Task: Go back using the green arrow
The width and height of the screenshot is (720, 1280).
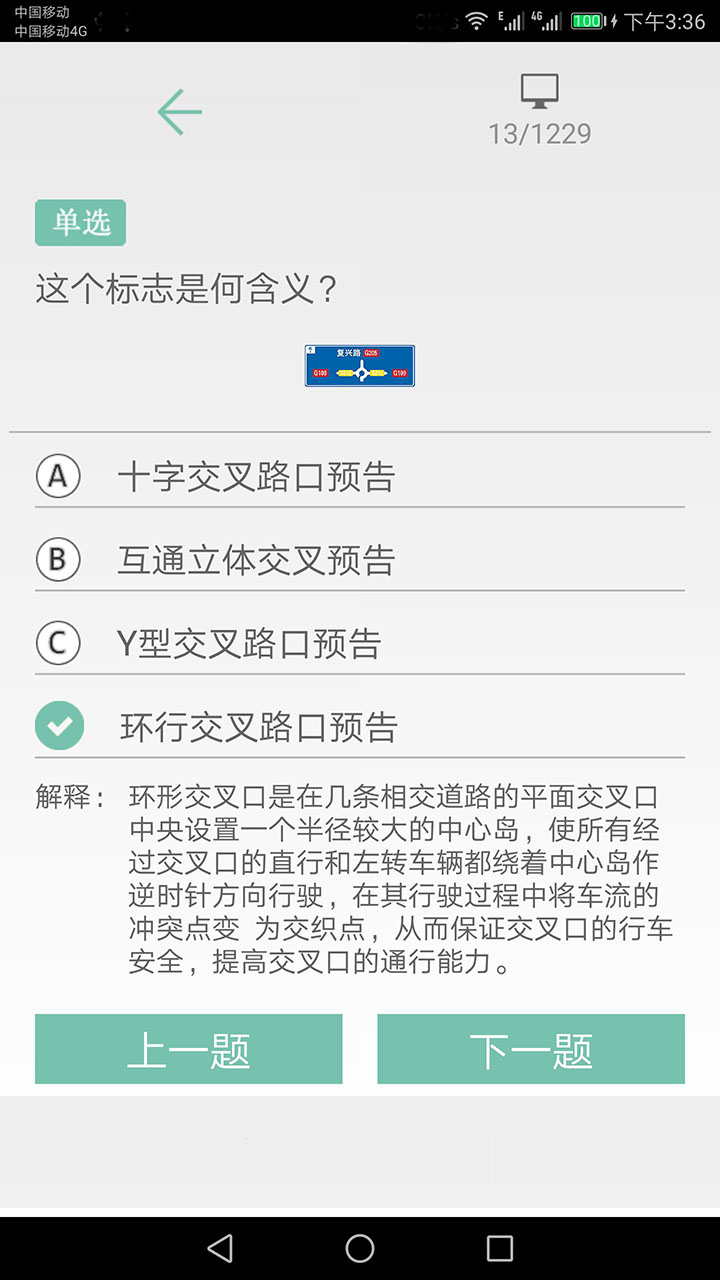Action: click(x=180, y=111)
